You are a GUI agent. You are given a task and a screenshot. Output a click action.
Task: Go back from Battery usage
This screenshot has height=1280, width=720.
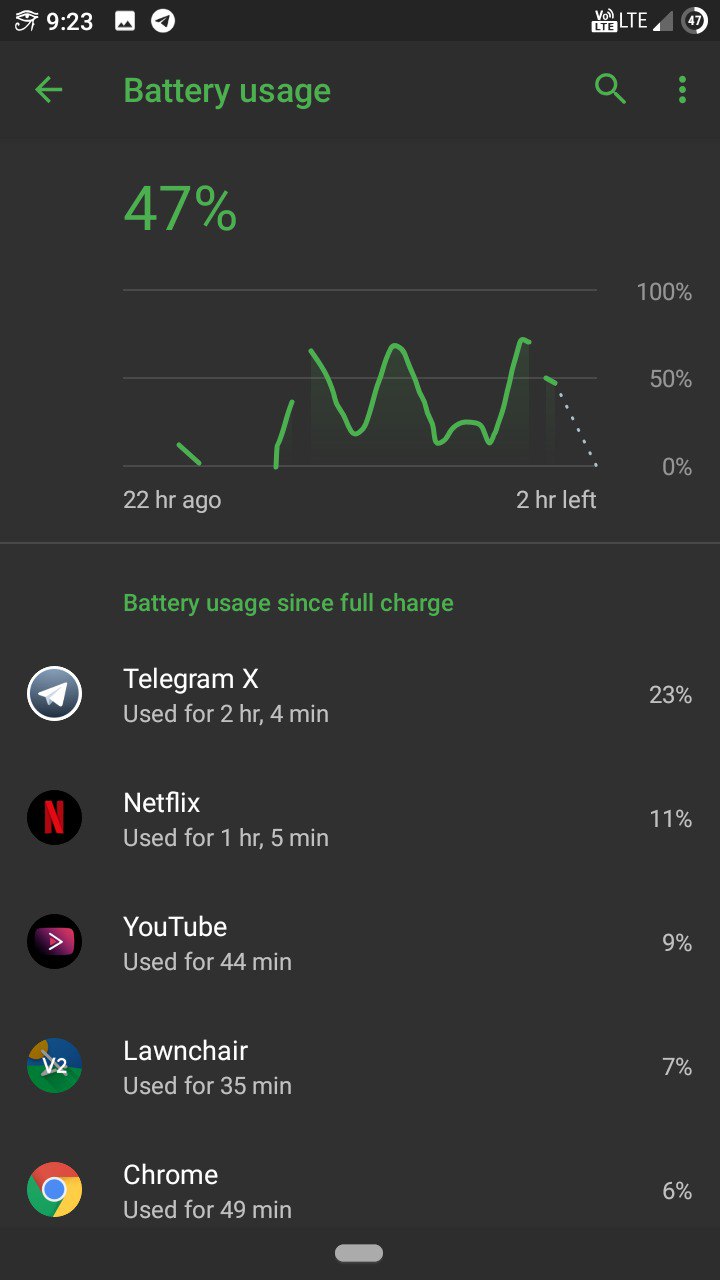tap(48, 90)
